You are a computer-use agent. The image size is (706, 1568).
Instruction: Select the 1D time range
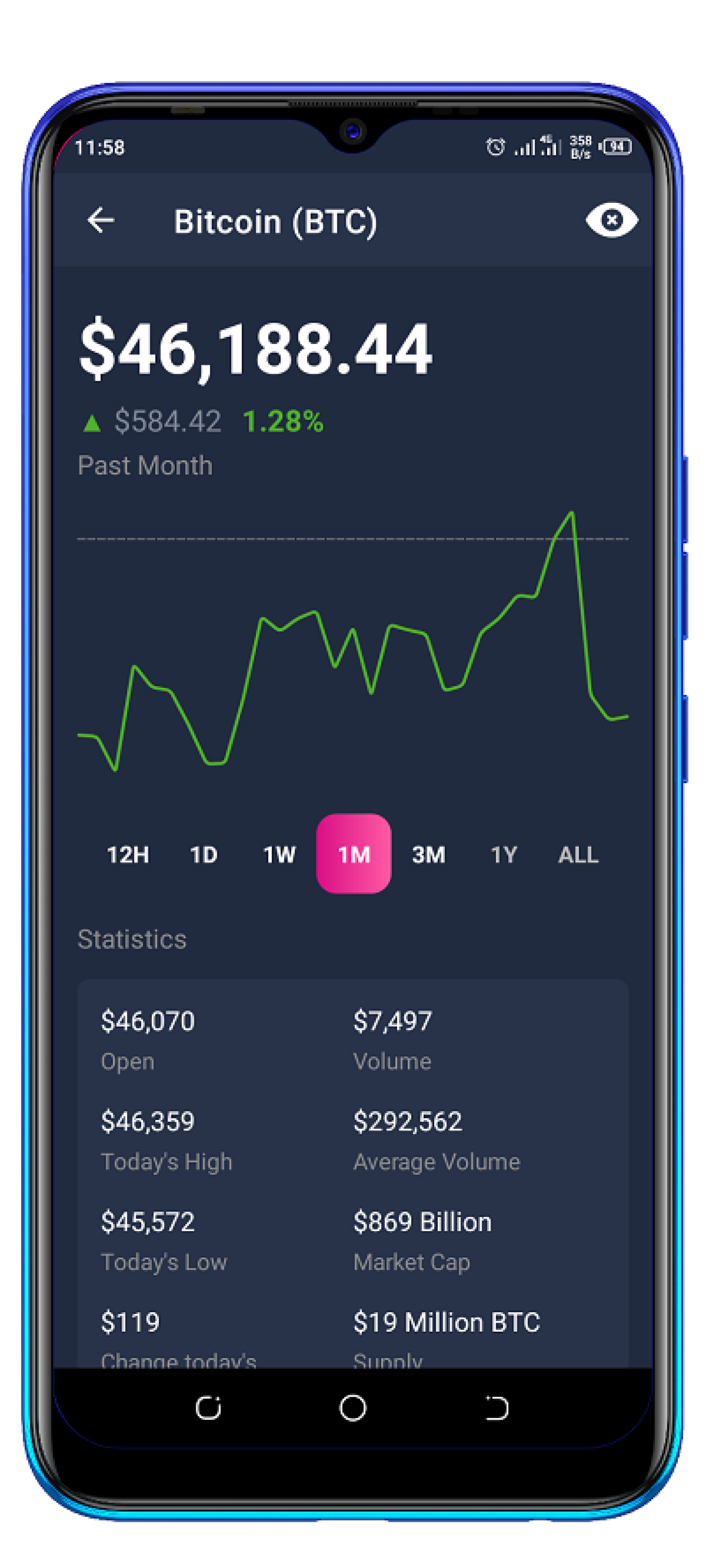point(203,855)
